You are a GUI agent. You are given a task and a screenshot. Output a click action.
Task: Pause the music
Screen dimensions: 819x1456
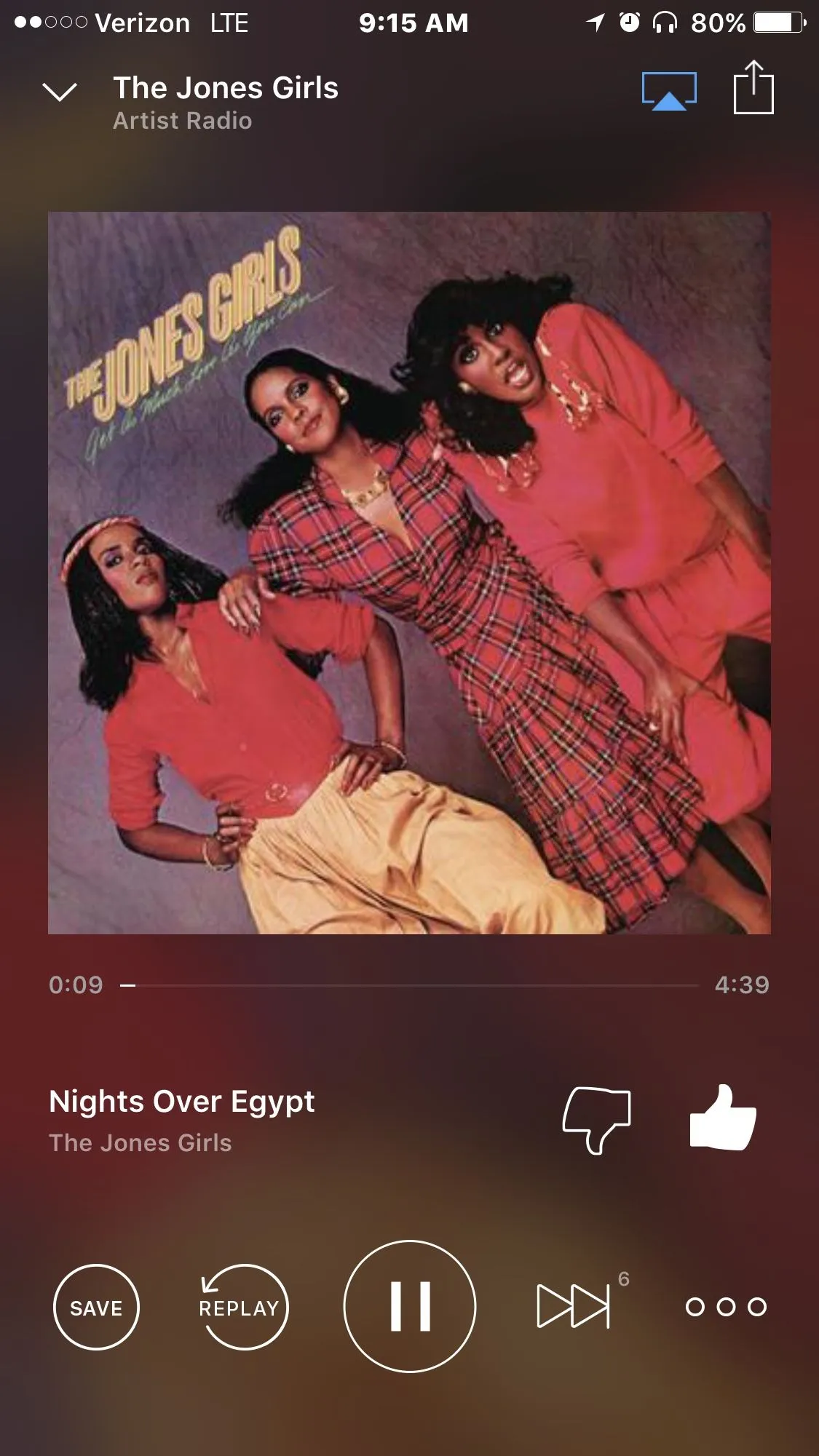(410, 1307)
